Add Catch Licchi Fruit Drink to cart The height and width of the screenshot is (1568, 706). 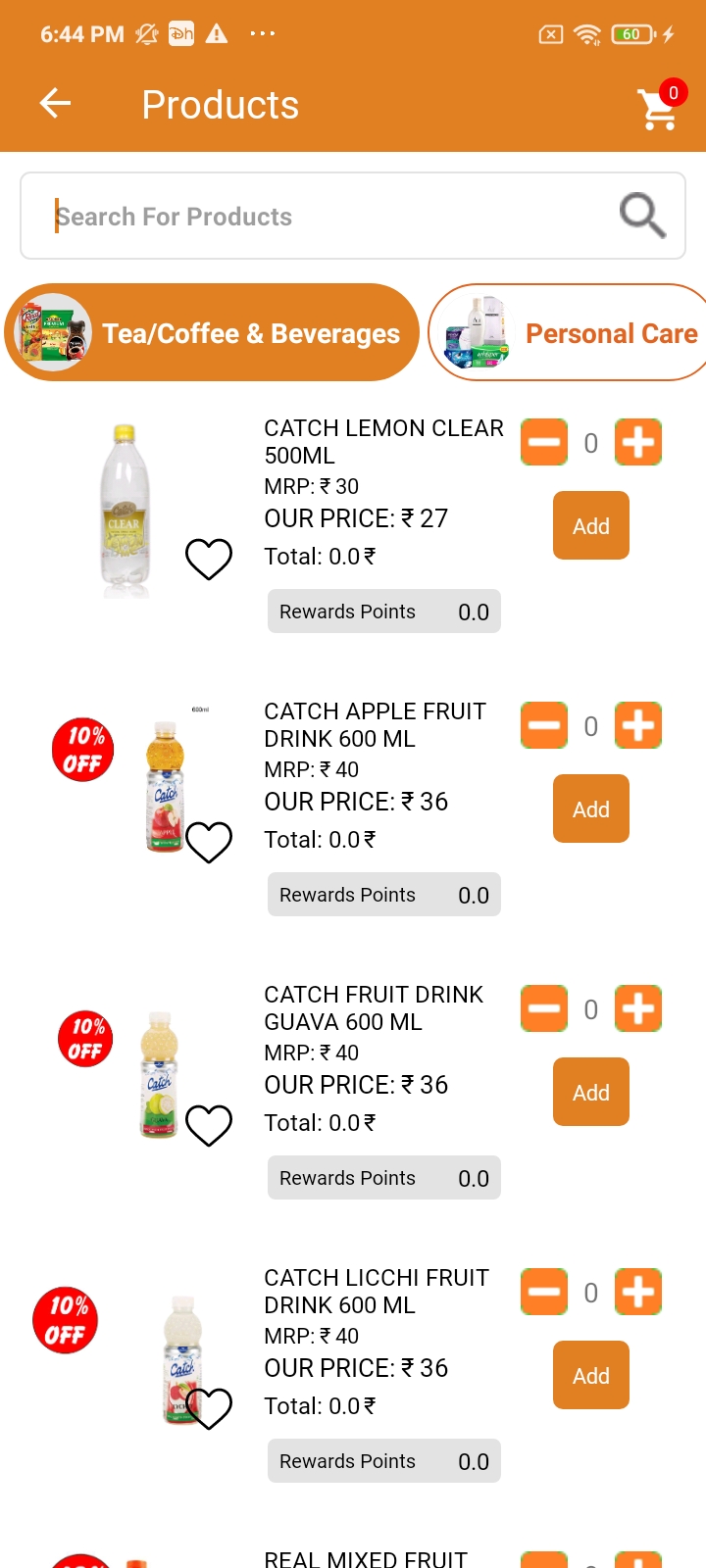coord(590,1376)
